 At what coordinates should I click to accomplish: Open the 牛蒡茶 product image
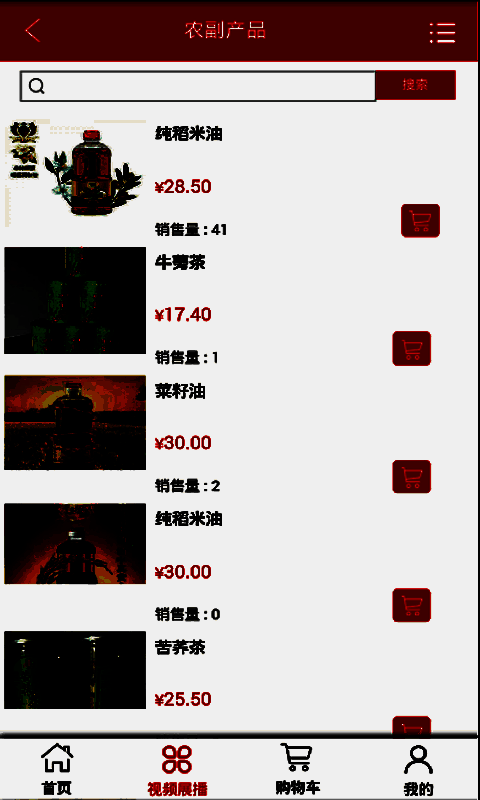click(x=75, y=301)
